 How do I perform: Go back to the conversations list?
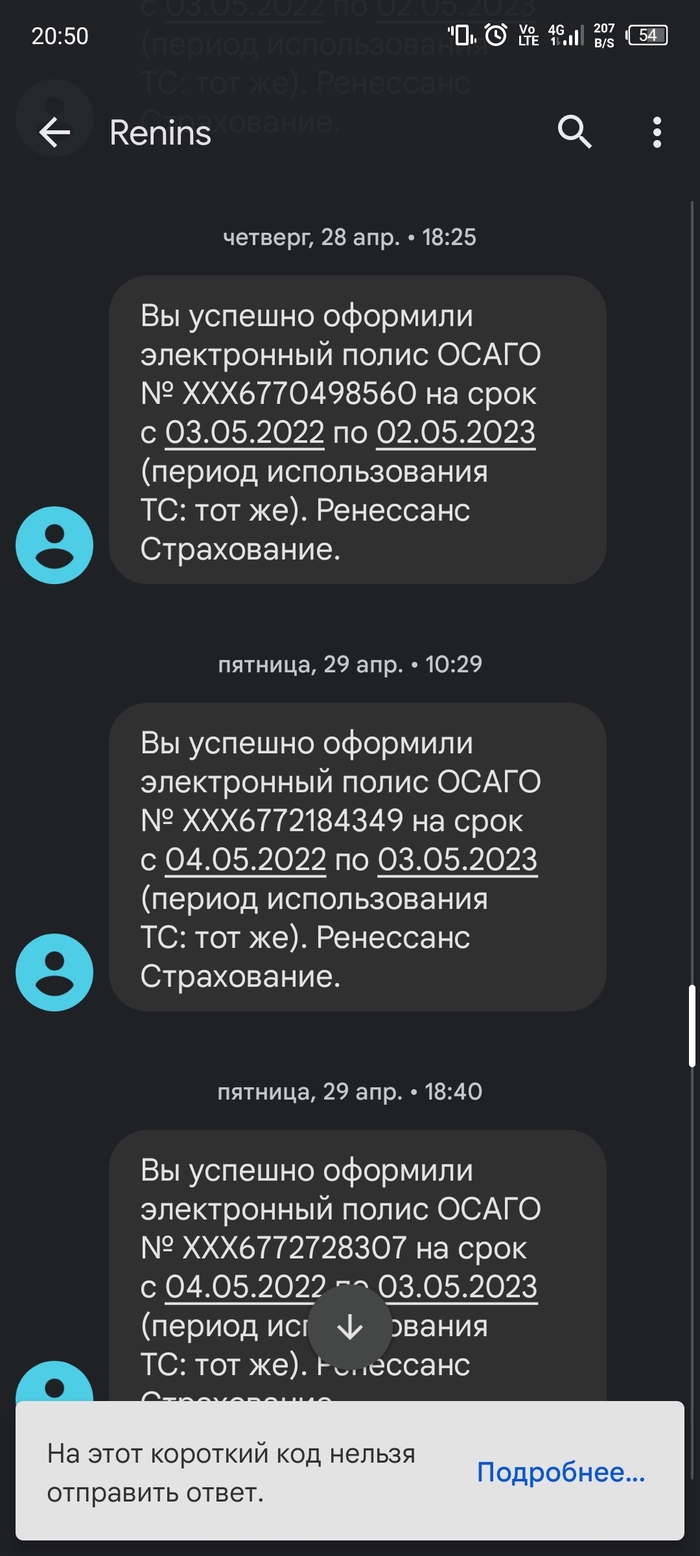54,132
